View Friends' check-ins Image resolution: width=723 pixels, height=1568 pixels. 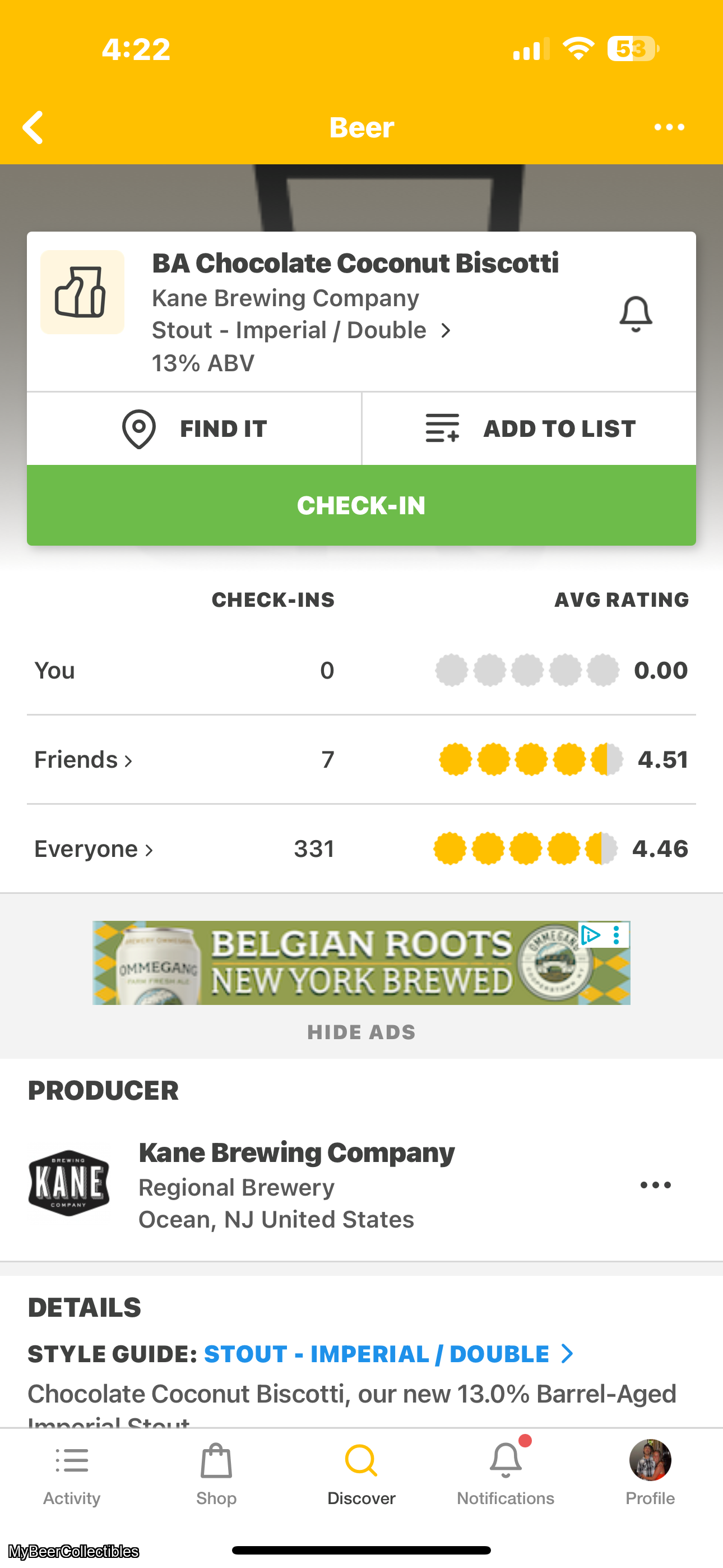coord(84,760)
